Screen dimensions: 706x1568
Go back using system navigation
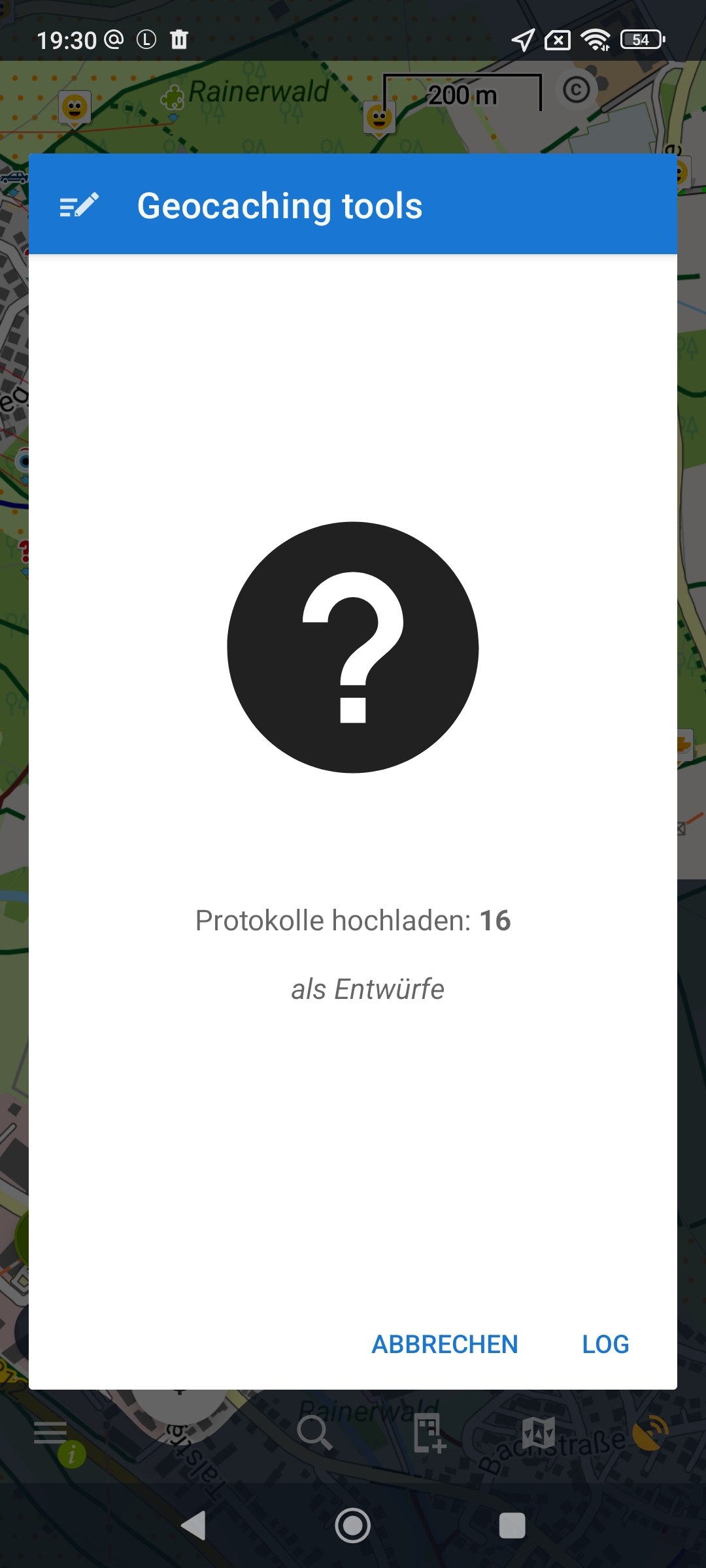193,1526
